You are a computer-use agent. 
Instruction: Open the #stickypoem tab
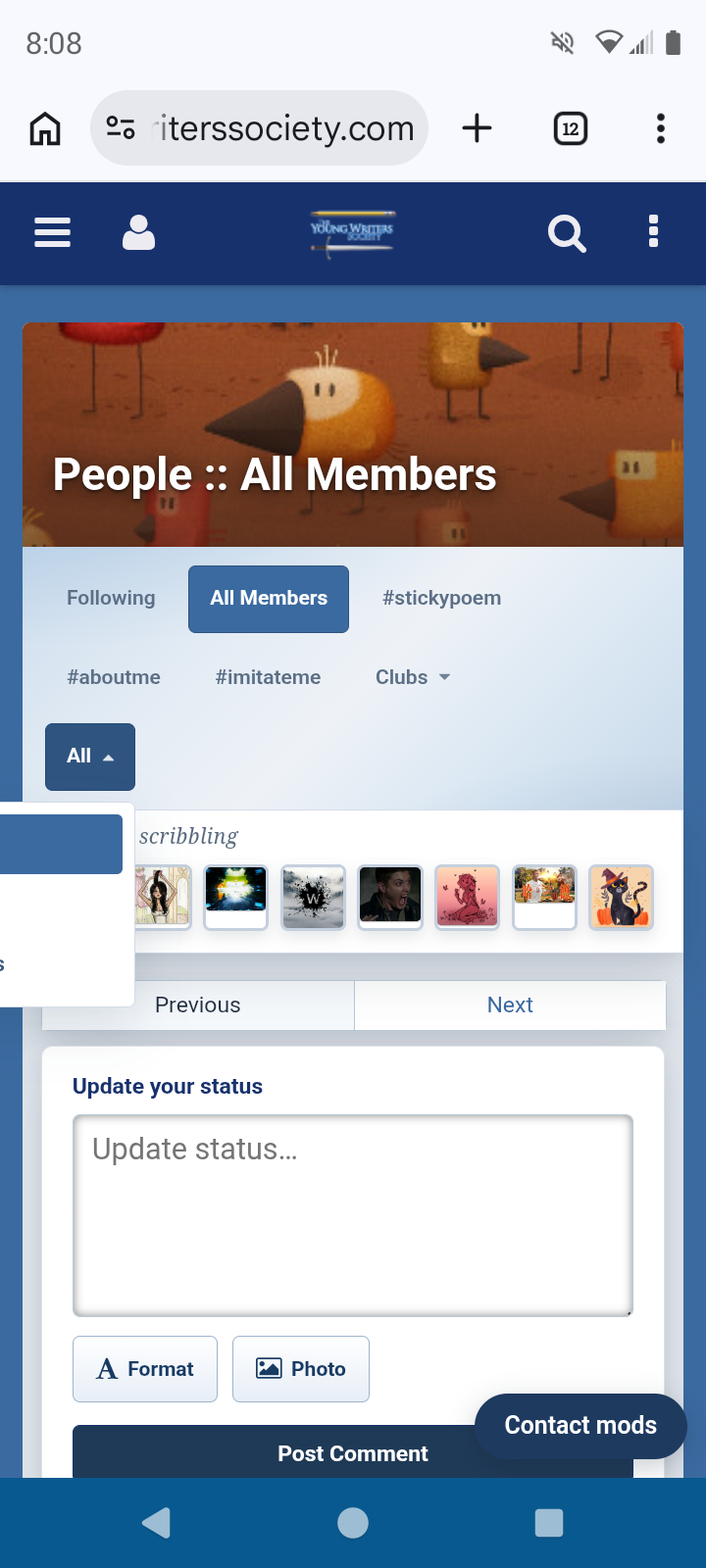[x=441, y=598]
